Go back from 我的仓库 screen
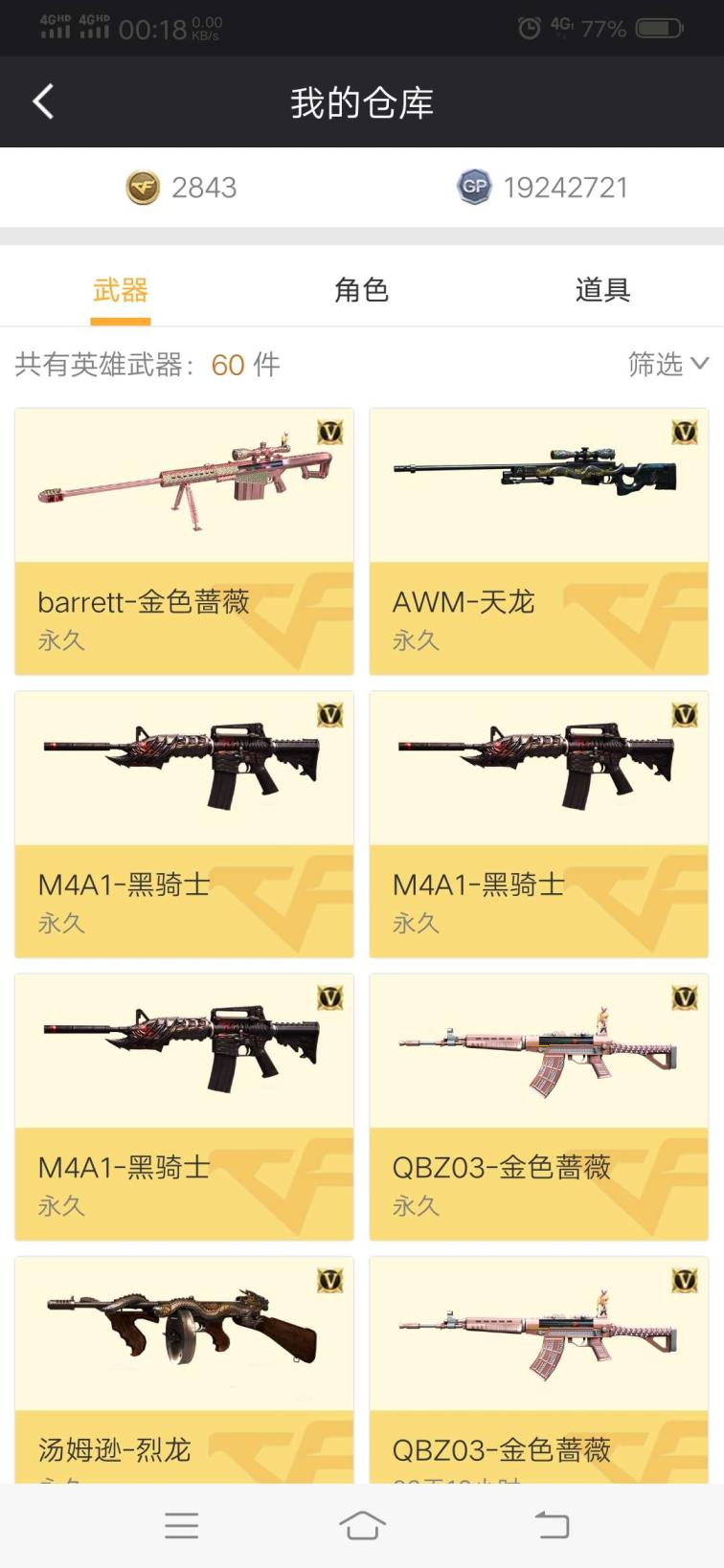Viewport: 724px width, 1568px height. coord(43,101)
